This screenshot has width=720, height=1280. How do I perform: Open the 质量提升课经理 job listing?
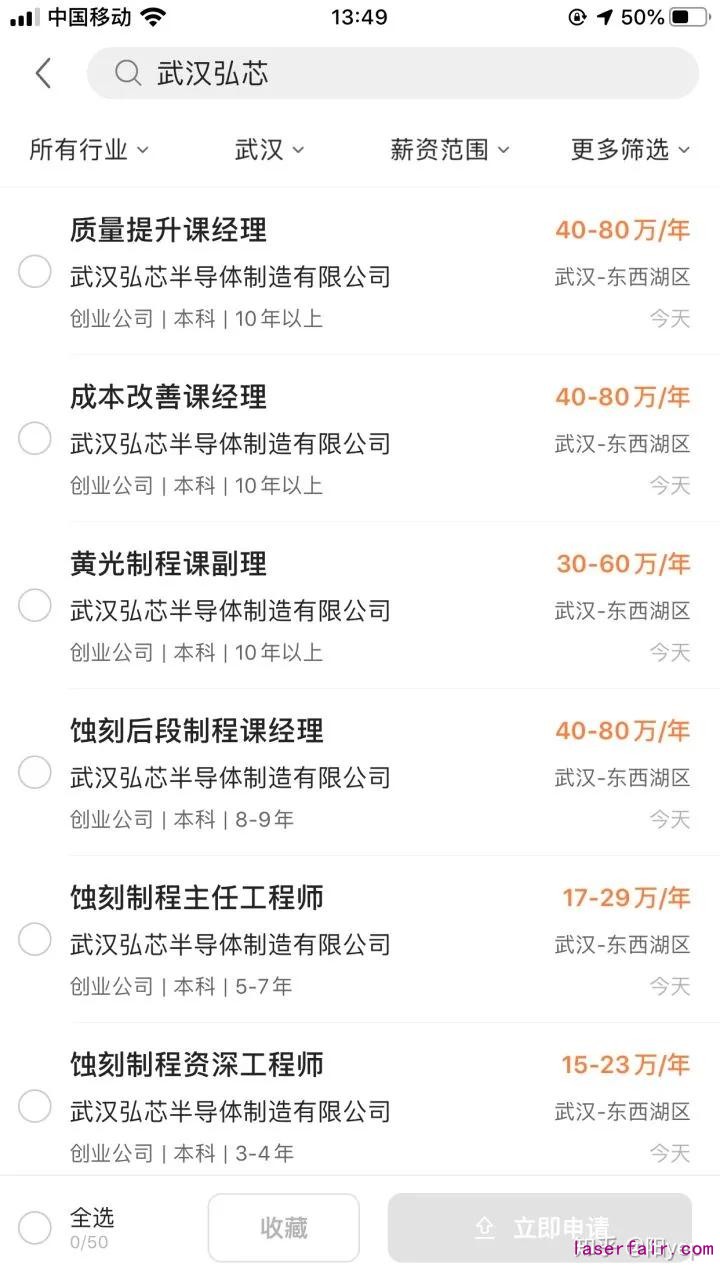pyautogui.click(x=168, y=230)
